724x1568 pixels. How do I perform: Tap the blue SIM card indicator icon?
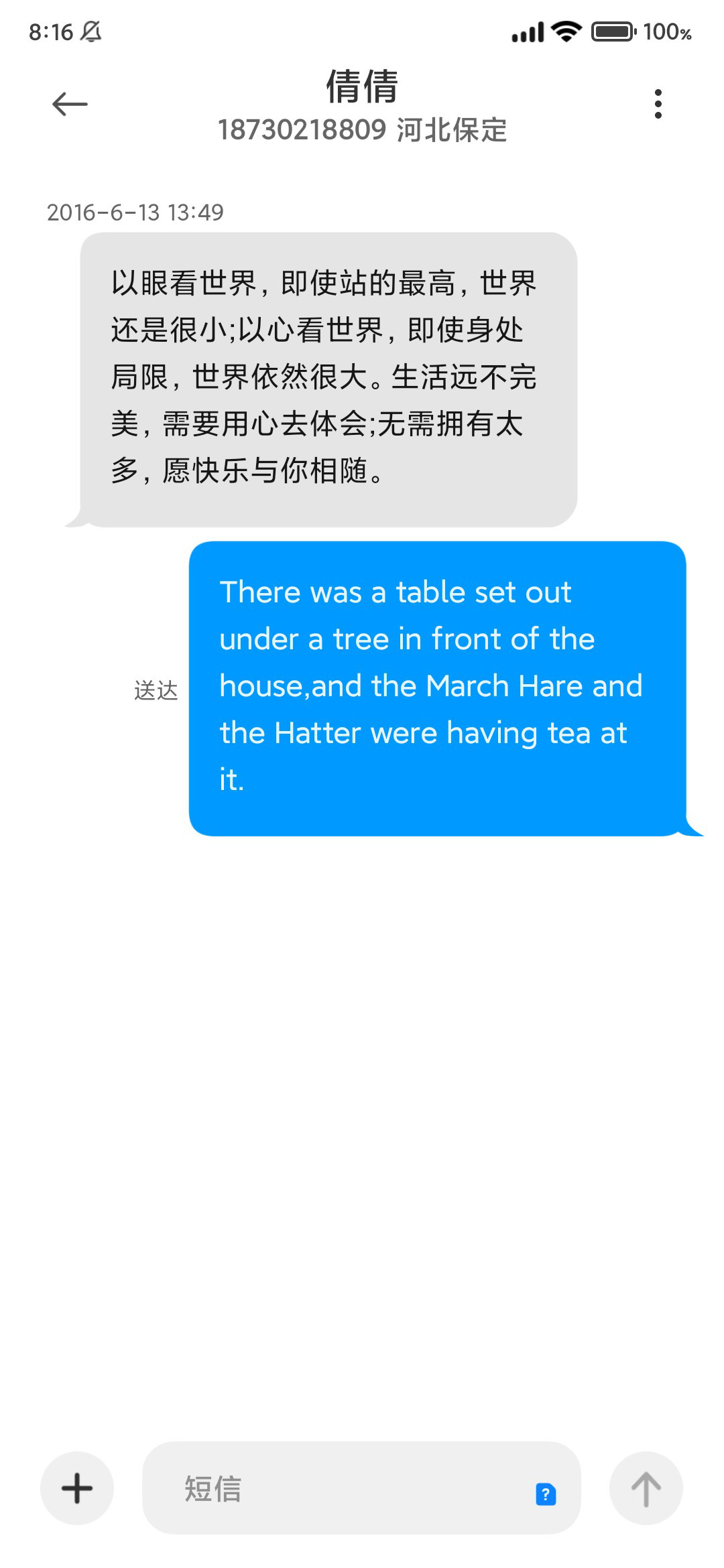tap(546, 1494)
